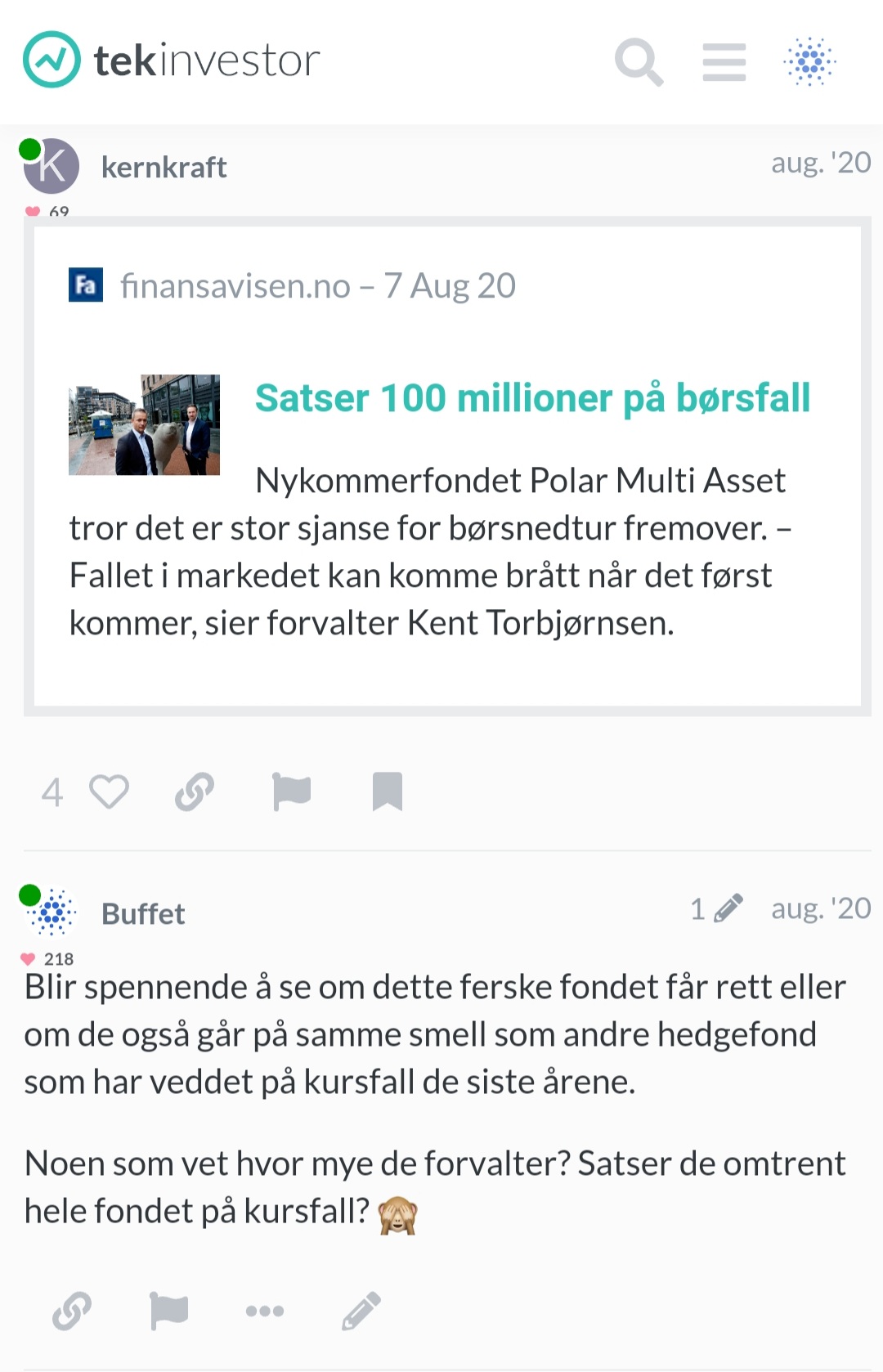Image resolution: width=883 pixels, height=1372 pixels.
Task: Flag kernkraft's post
Action: pyautogui.click(x=291, y=791)
